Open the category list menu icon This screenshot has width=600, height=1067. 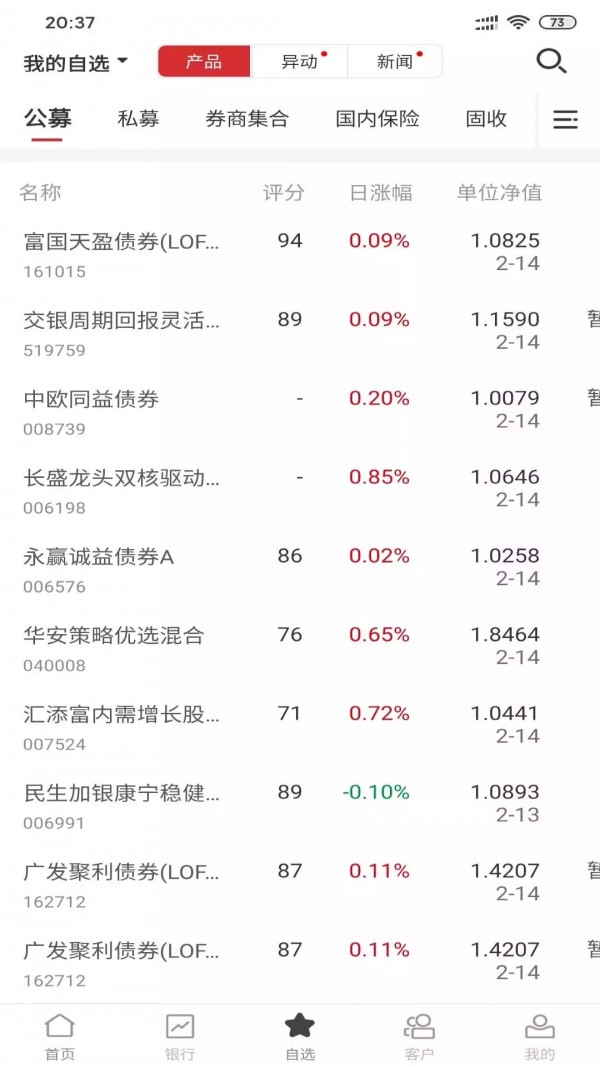tap(565, 120)
